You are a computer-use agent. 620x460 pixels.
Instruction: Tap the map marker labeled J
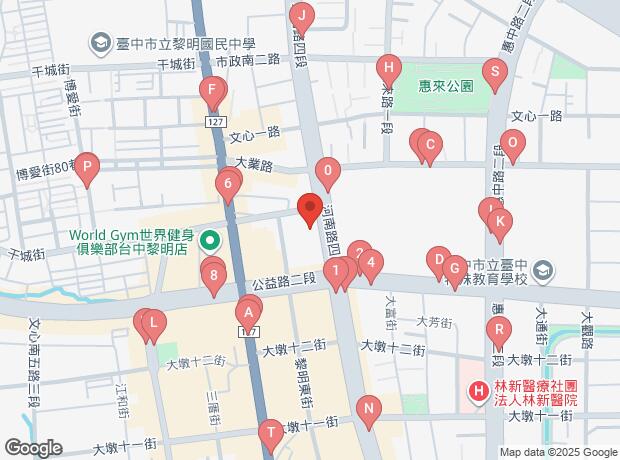point(302,18)
